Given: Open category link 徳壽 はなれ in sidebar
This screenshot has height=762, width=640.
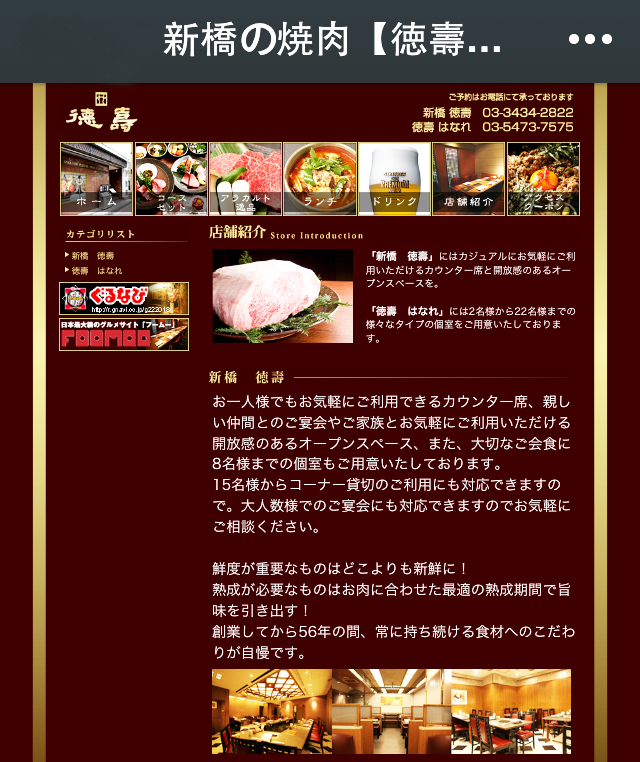Looking at the screenshot, I should click(x=96, y=271).
